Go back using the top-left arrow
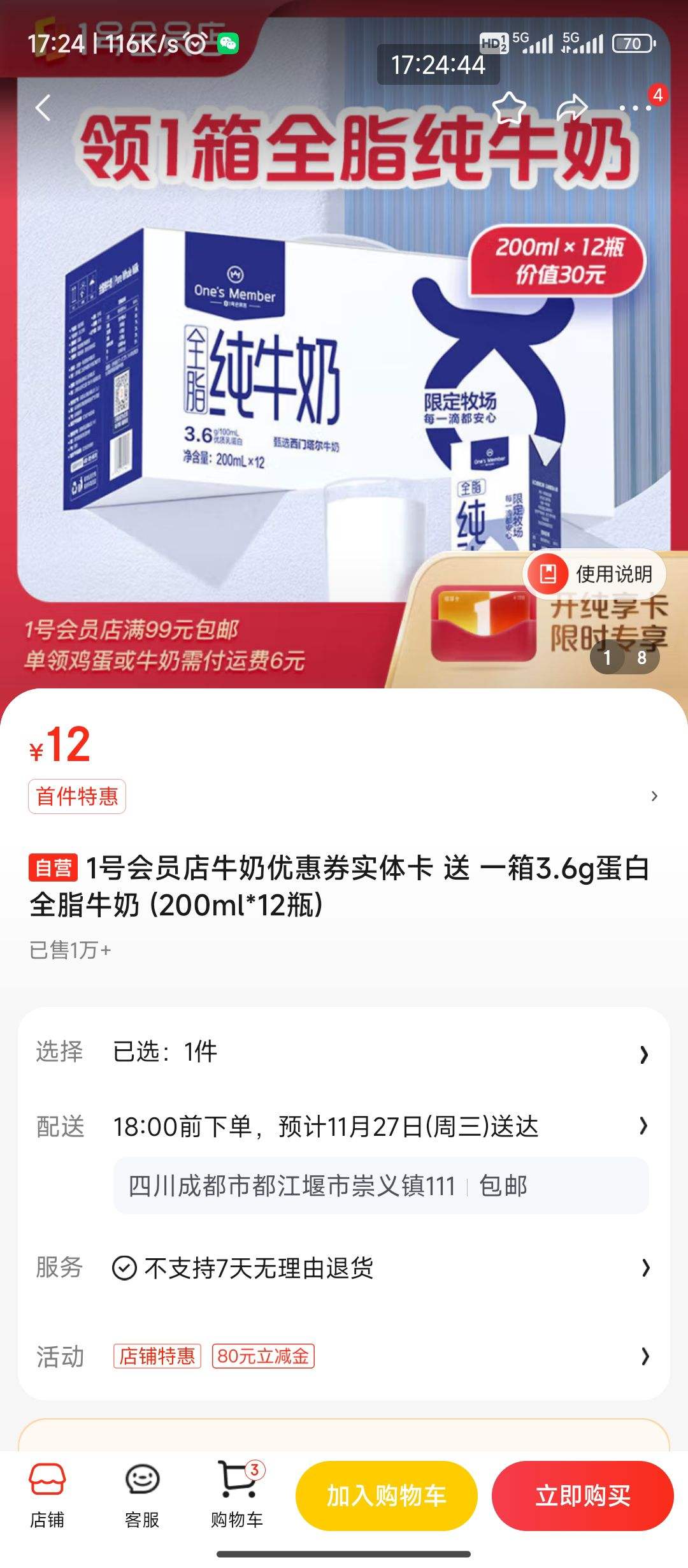 click(43, 108)
